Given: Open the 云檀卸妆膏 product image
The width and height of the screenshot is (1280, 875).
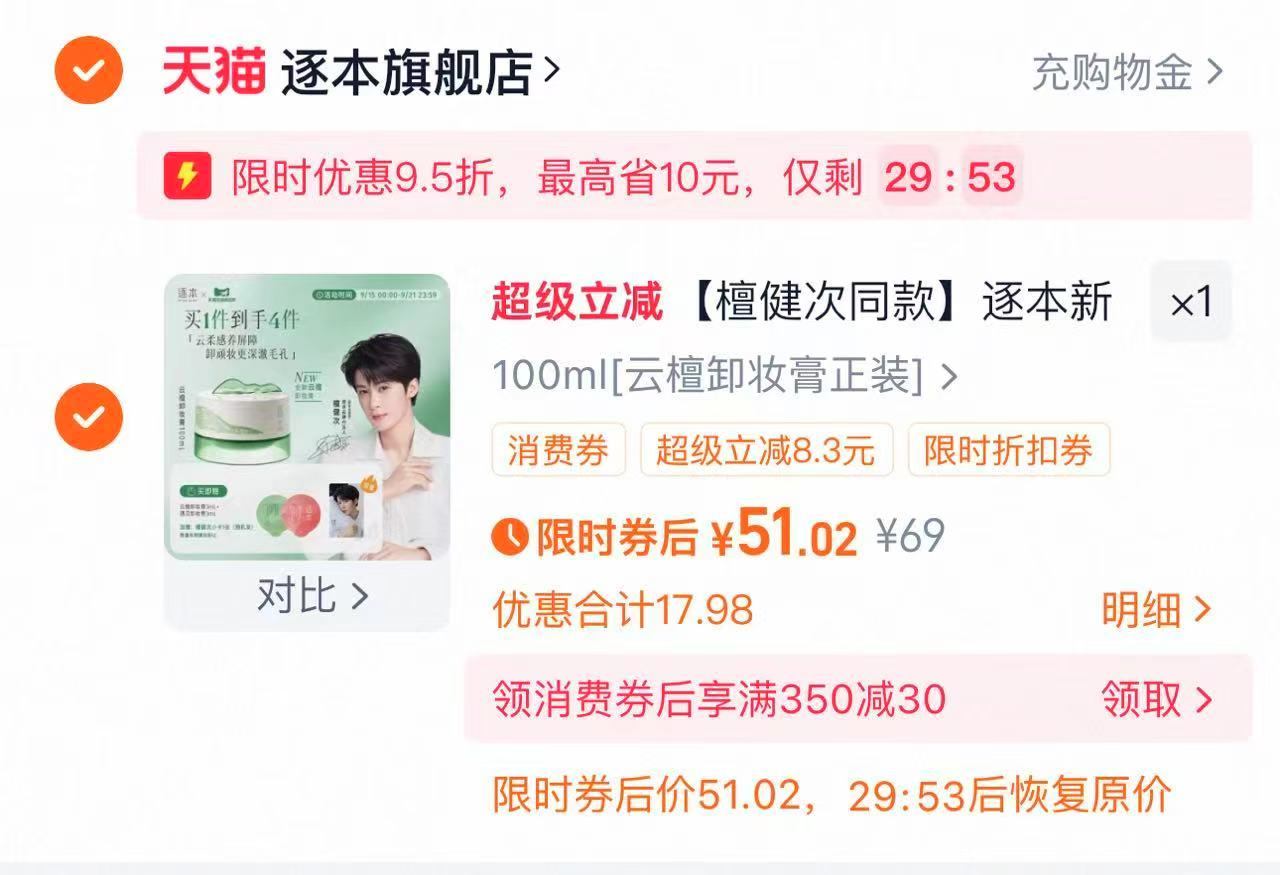Looking at the screenshot, I should pos(307,416).
